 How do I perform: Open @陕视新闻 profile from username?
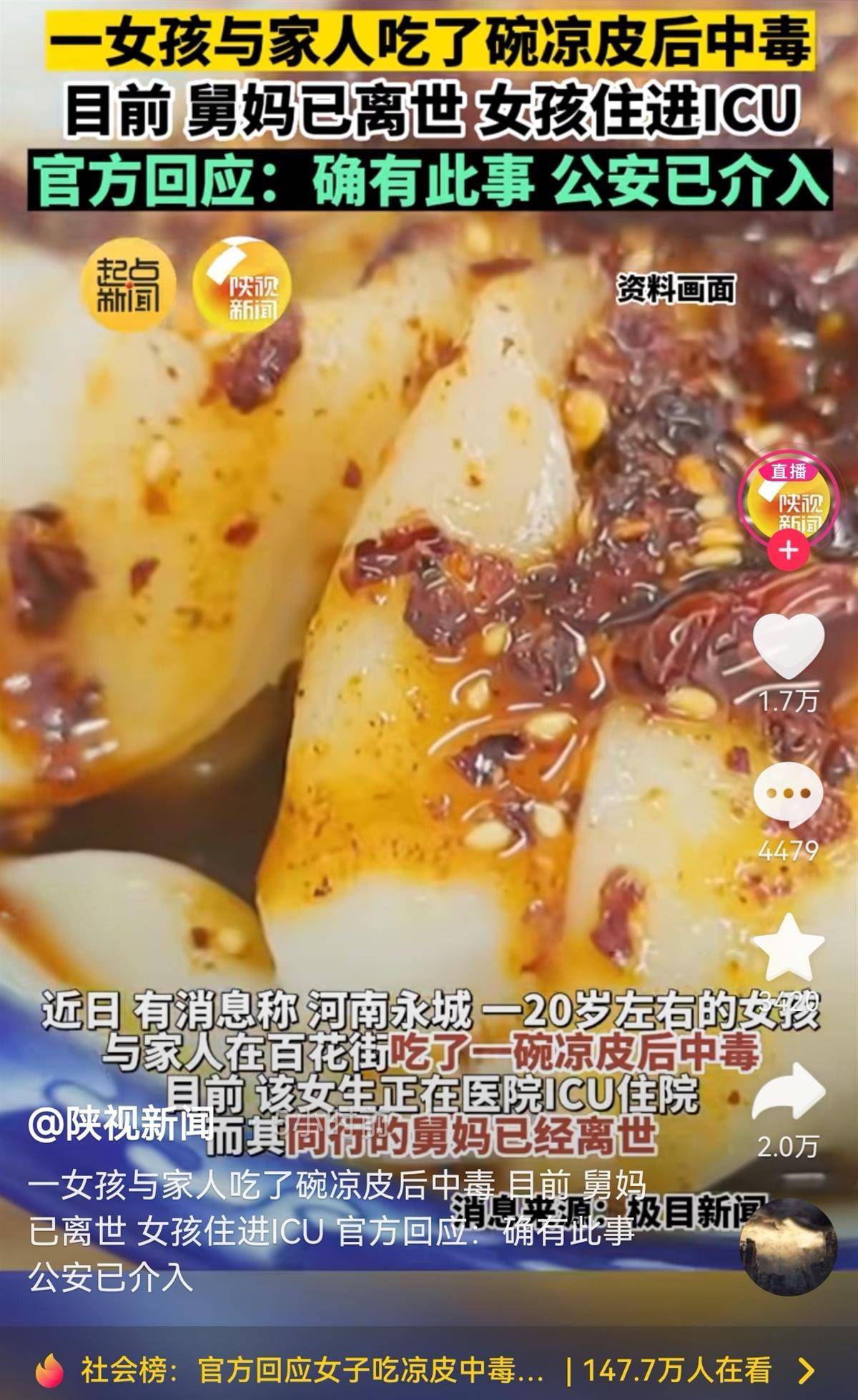pos(121,1126)
